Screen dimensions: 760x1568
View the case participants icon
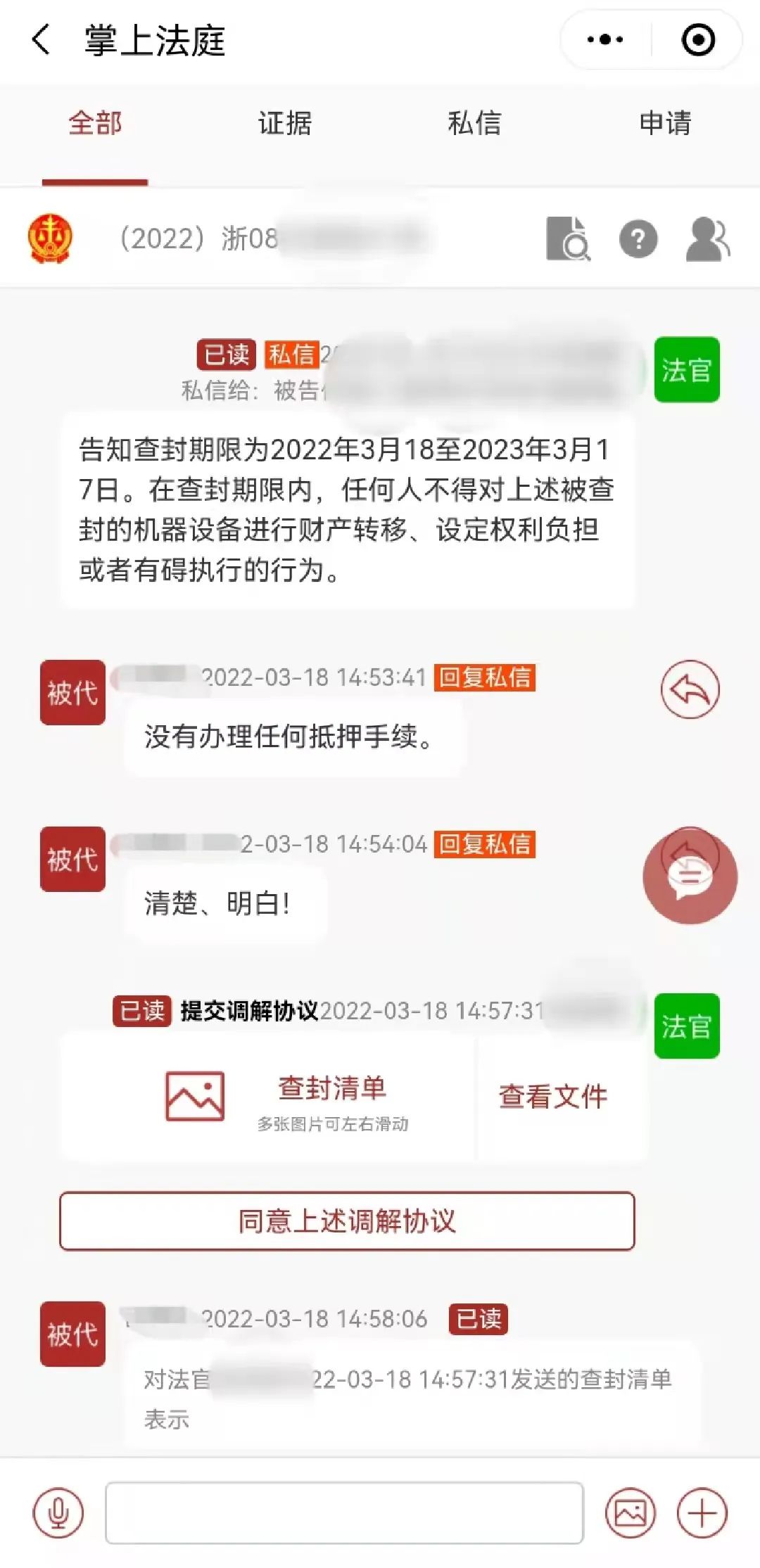pos(707,238)
